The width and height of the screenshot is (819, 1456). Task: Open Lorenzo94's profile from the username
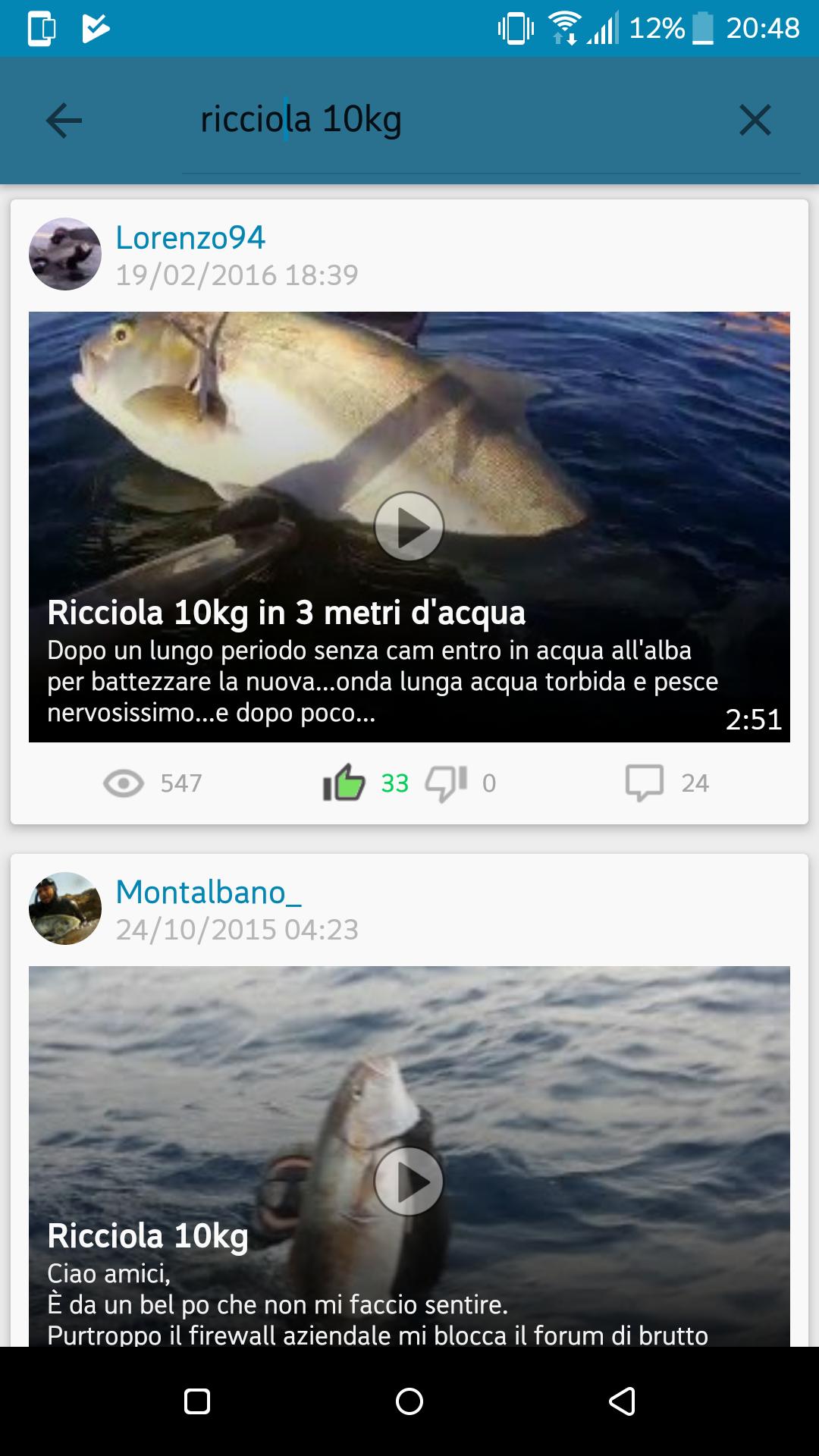[x=190, y=239]
